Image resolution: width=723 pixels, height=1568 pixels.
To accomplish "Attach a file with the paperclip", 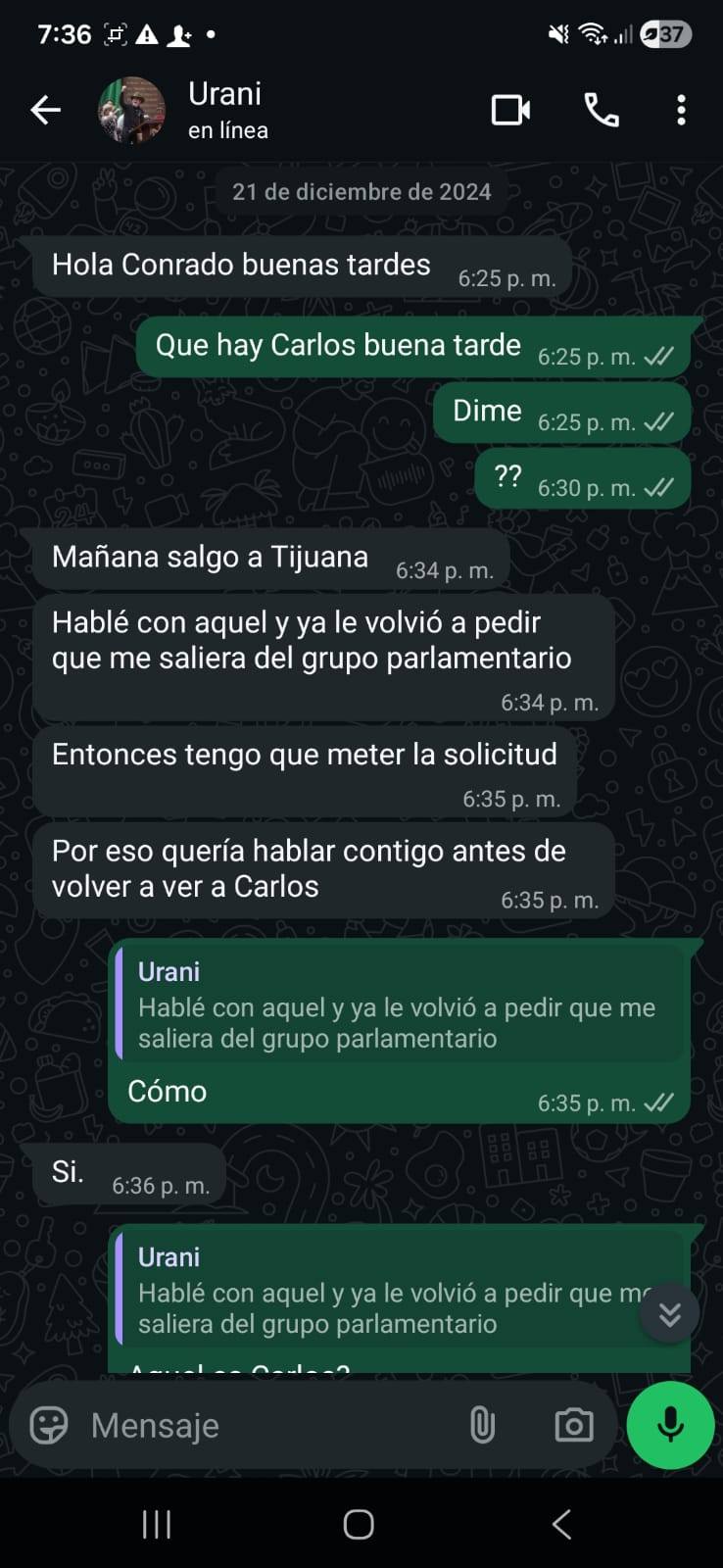I will [482, 1425].
